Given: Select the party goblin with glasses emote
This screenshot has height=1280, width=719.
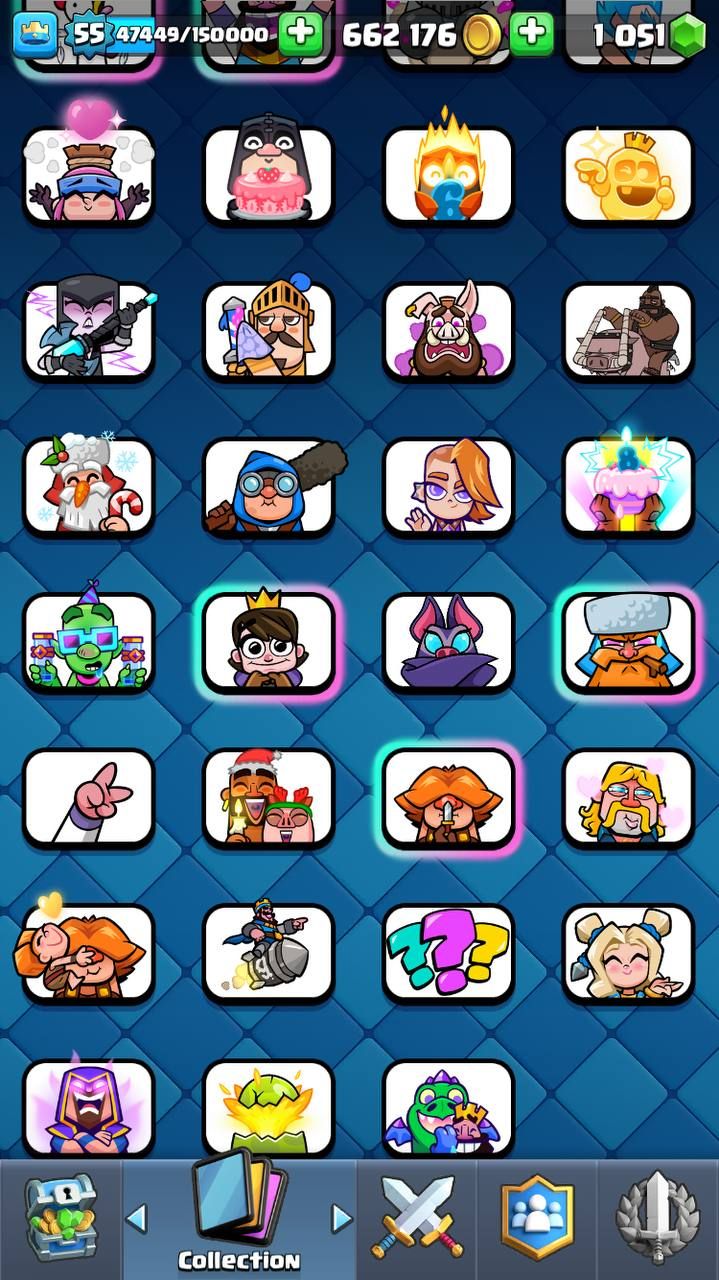Looking at the screenshot, I should point(88,642).
